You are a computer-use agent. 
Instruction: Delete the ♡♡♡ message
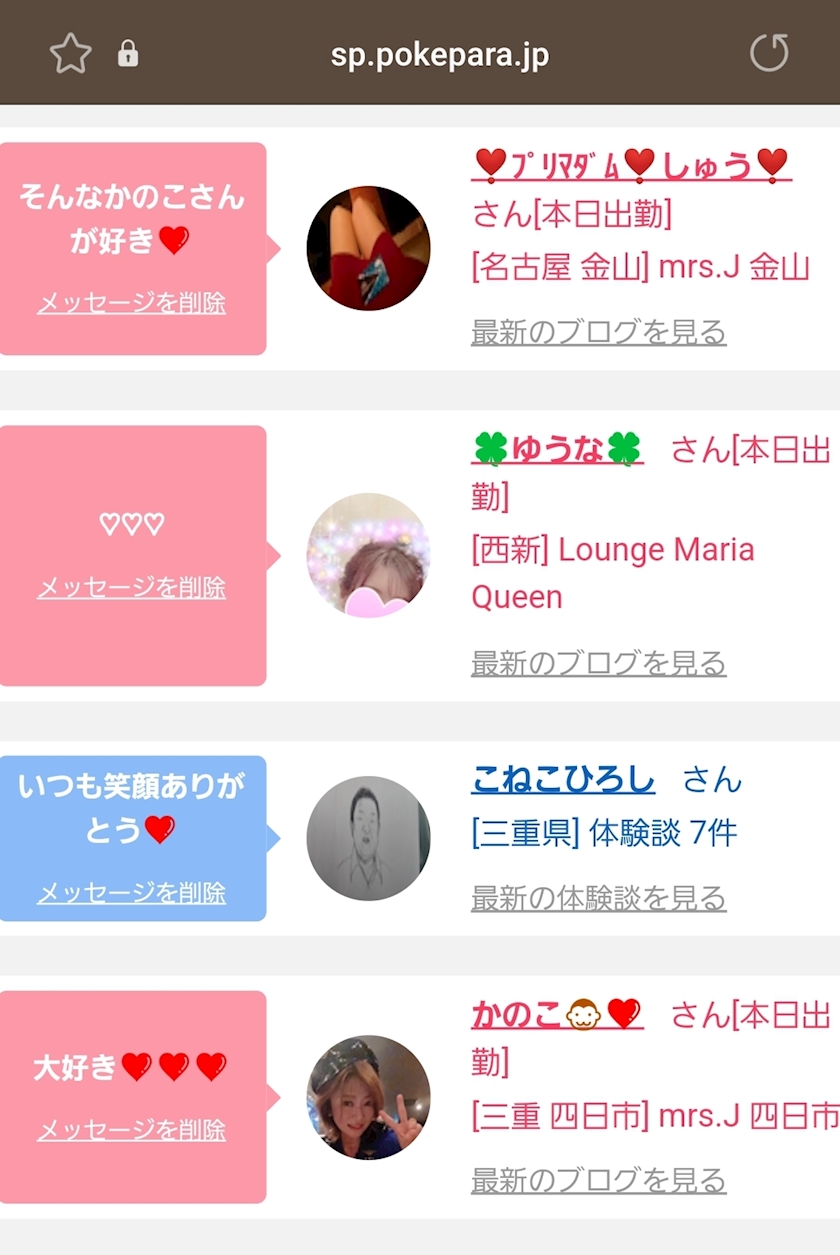coord(132,587)
